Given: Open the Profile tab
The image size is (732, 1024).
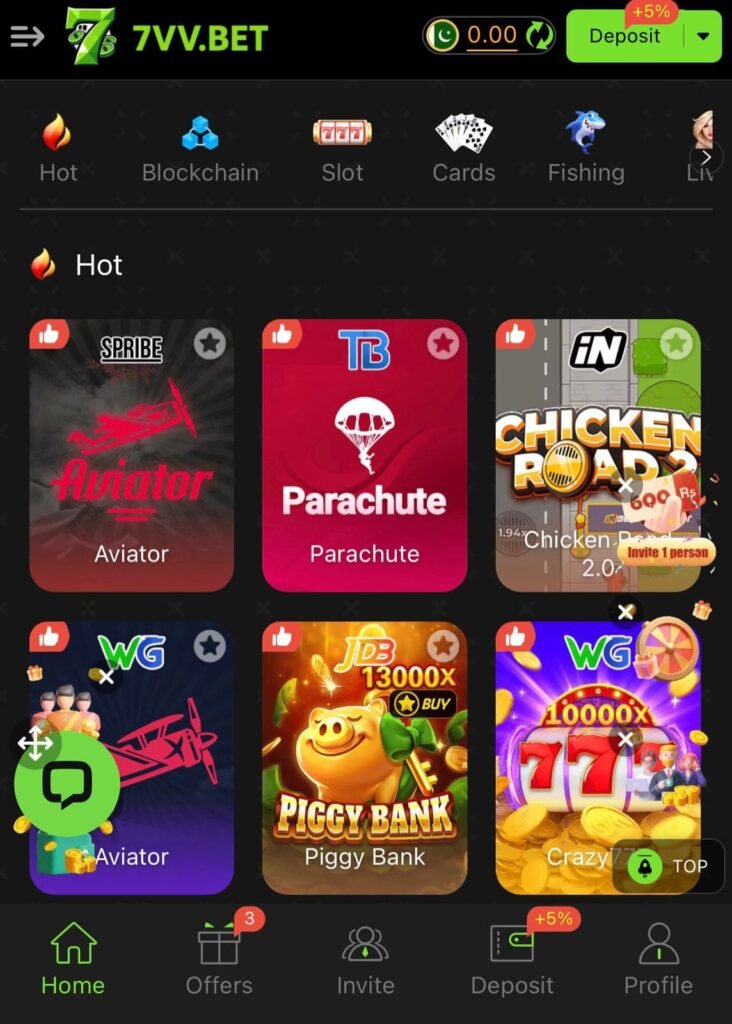Looking at the screenshot, I should 658,960.
